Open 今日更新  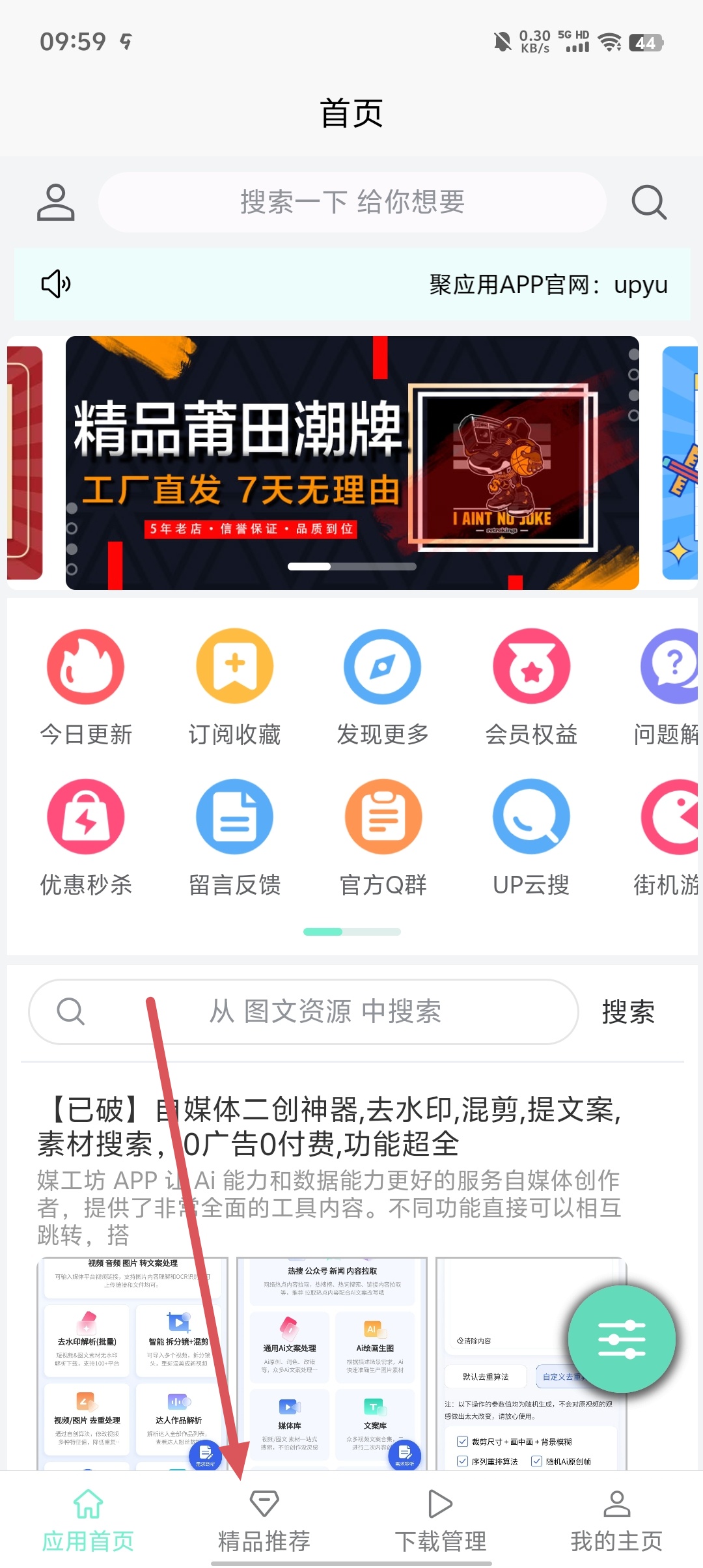pyautogui.click(x=86, y=688)
